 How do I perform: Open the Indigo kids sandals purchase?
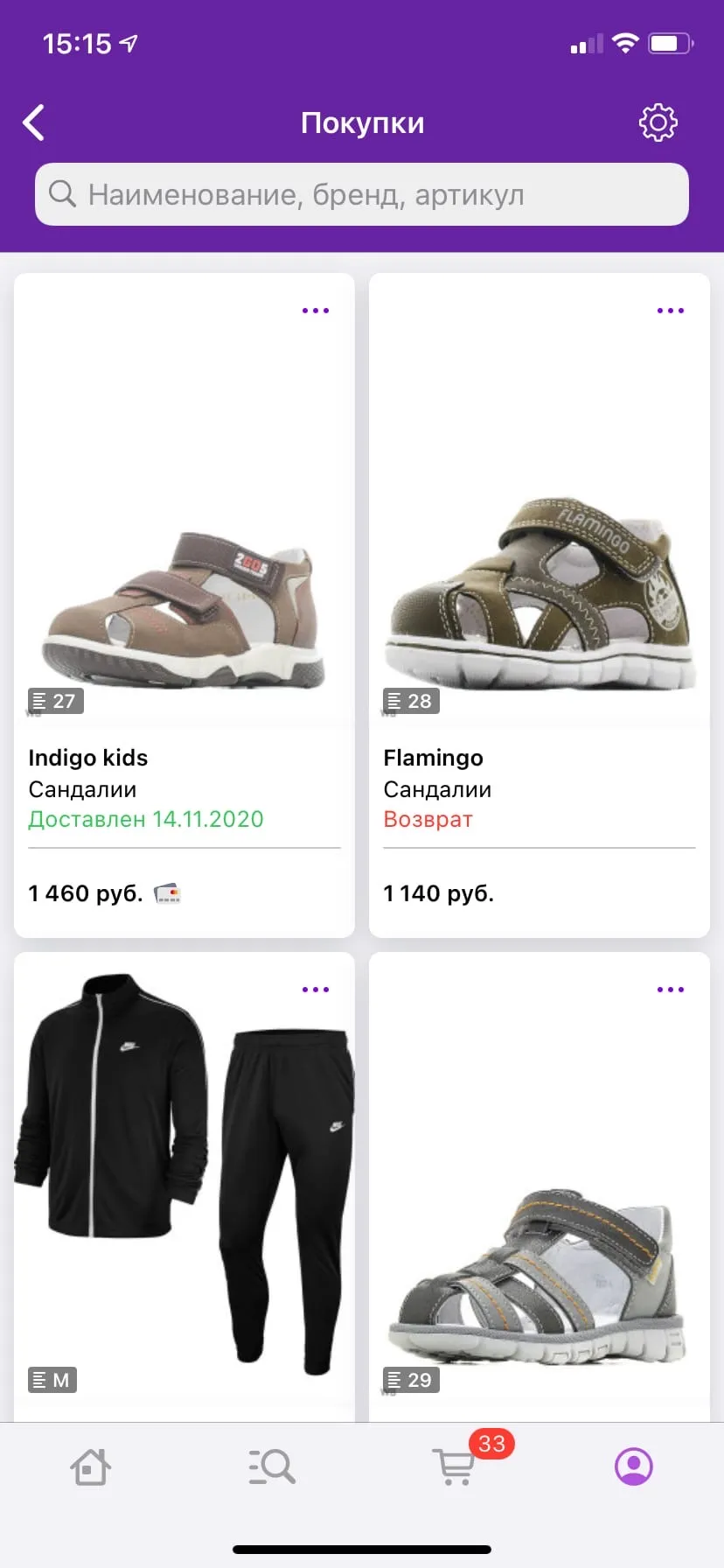tap(184, 605)
